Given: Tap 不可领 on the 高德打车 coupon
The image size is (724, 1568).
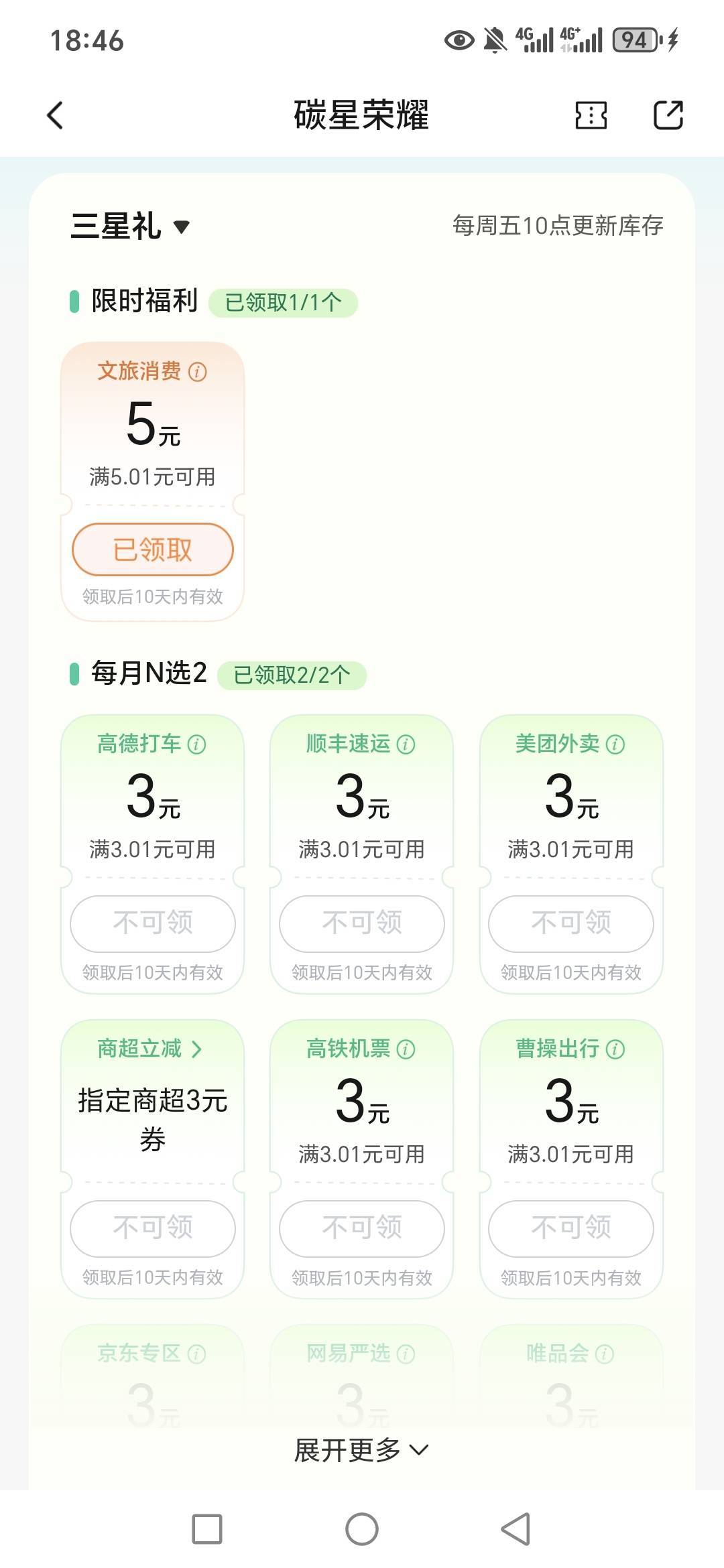Looking at the screenshot, I should 153,923.
